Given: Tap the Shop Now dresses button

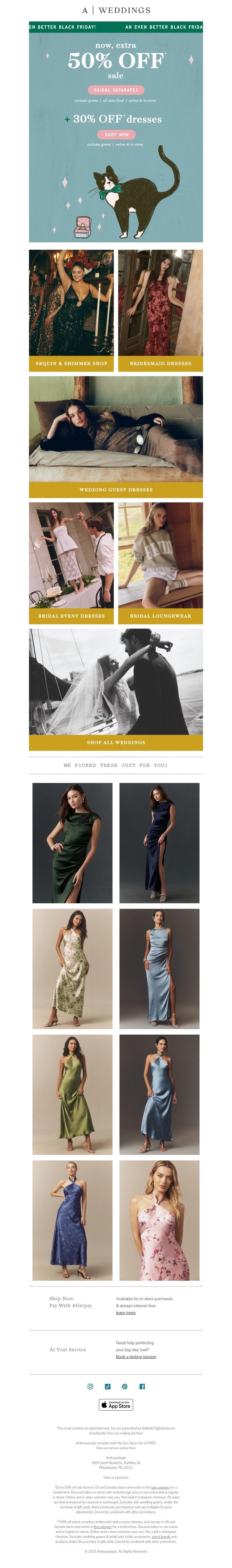Looking at the screenshot, I should (116, 135).
